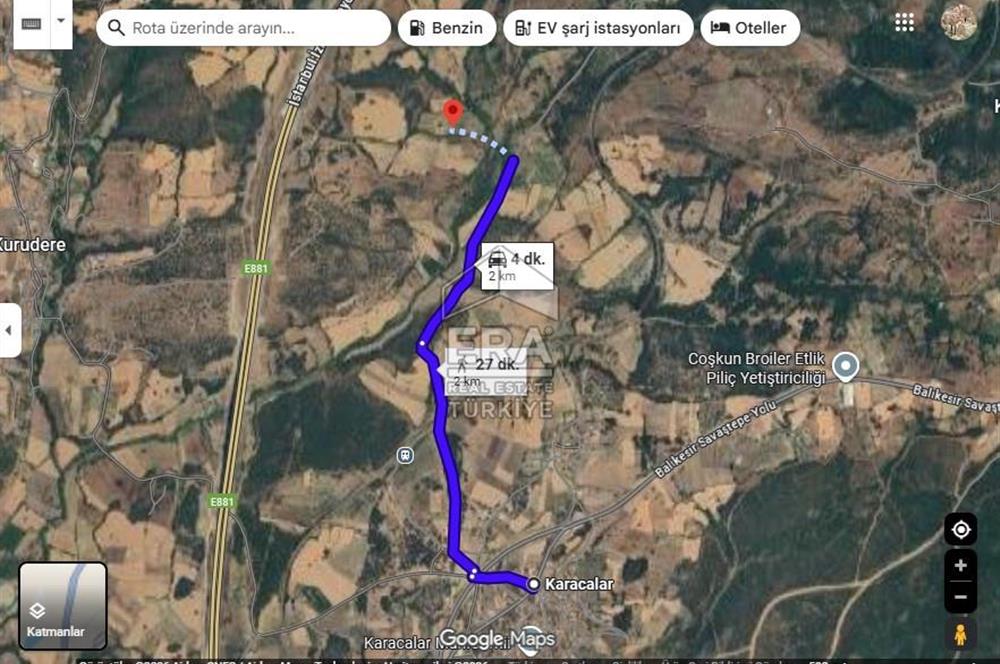
Task: Select the 4 dk. driving route label
Action: click(x=517, y=266)
